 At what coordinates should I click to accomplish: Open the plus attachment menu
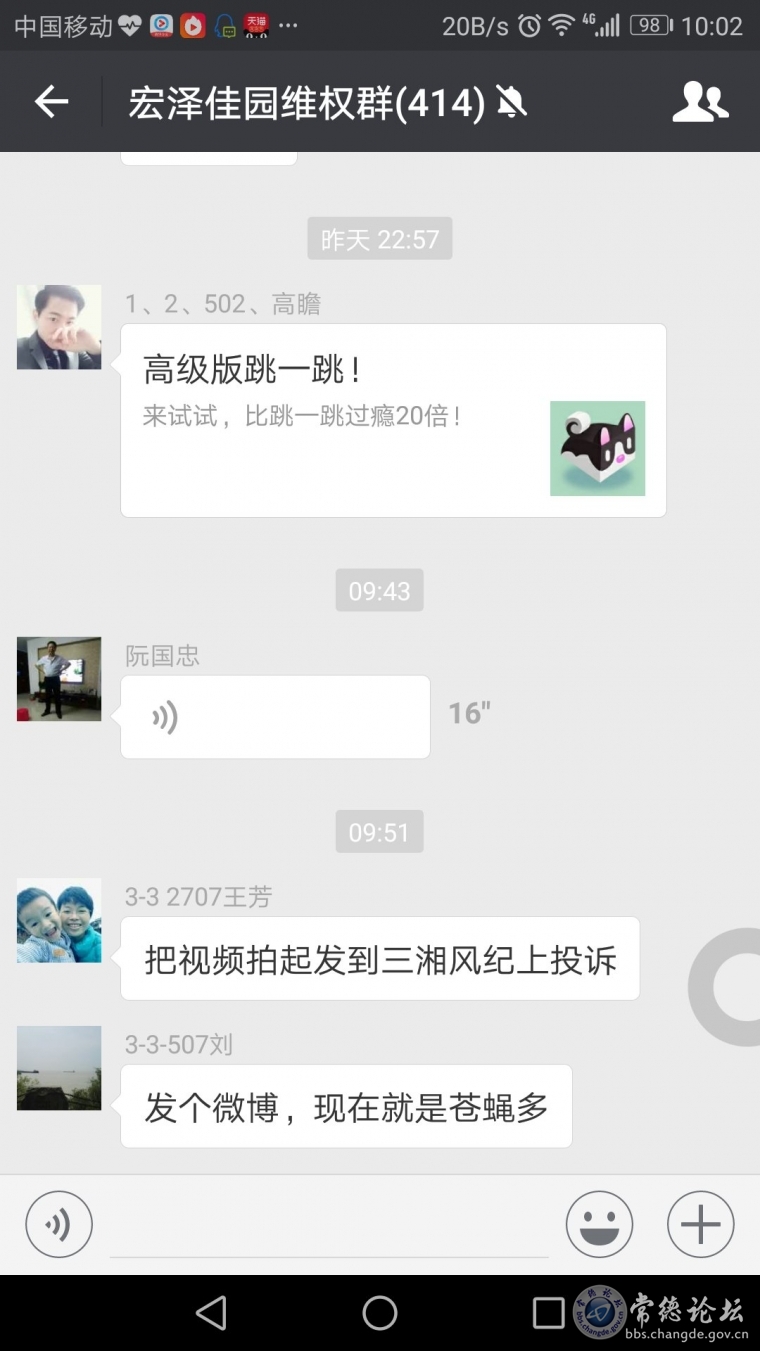tap(700, 1224)
